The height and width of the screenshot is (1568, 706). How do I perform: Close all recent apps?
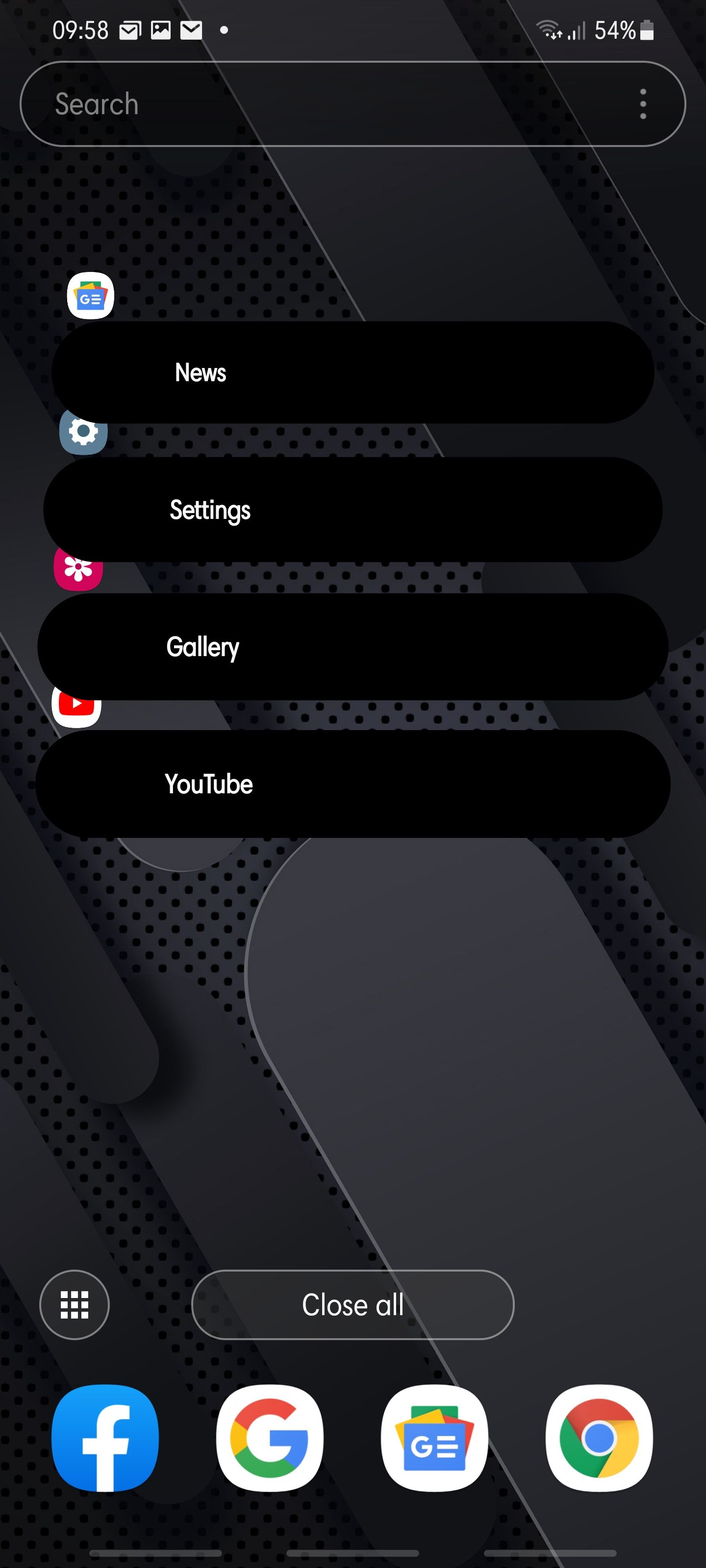[353, 1304]
